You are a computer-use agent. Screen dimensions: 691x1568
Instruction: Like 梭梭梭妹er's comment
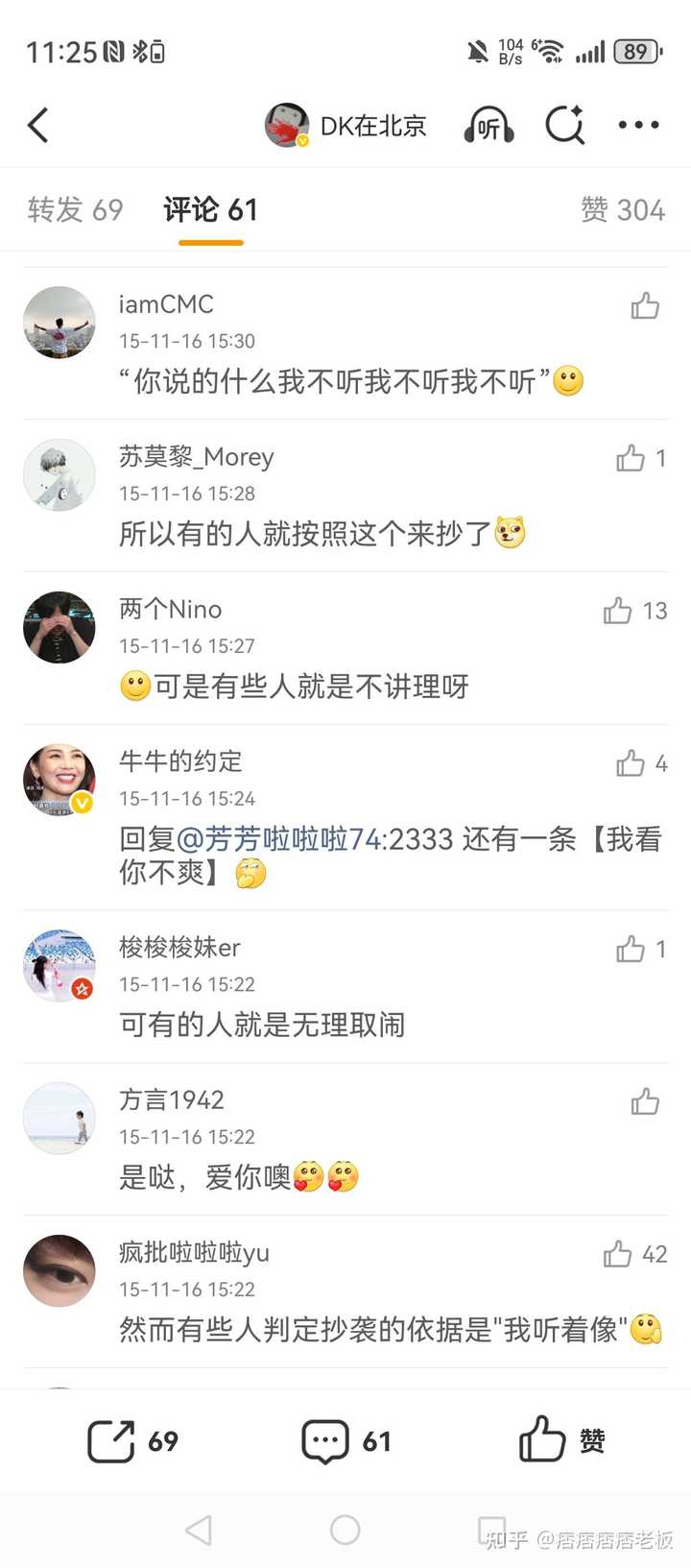click(631, 950)
